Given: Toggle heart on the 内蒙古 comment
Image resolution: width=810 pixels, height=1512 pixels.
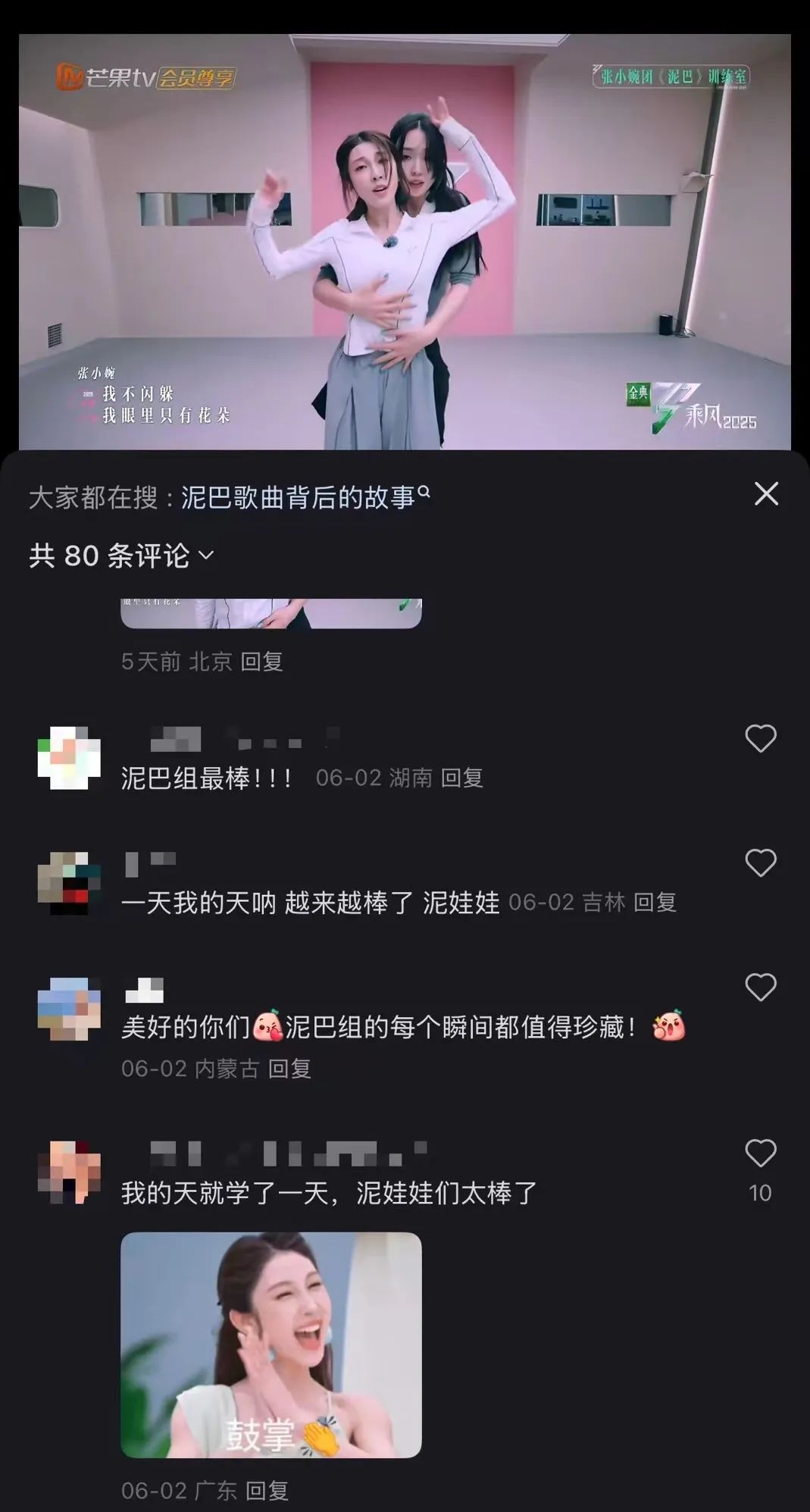Looking at the screenshot, I should pyautogui.click(x=760, y=985).
